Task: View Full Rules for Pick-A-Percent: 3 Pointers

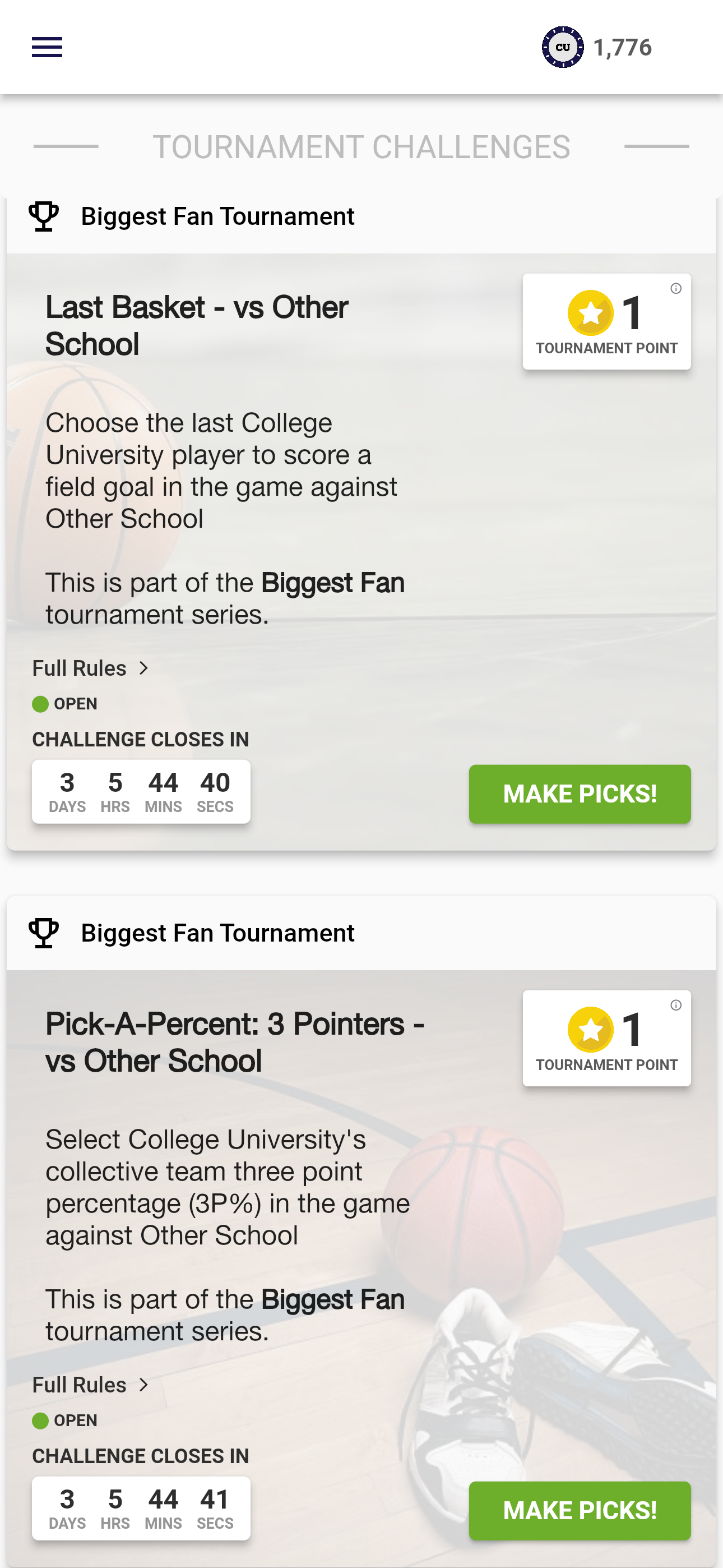Action: pyautogui.click(x=90, y=1384)
